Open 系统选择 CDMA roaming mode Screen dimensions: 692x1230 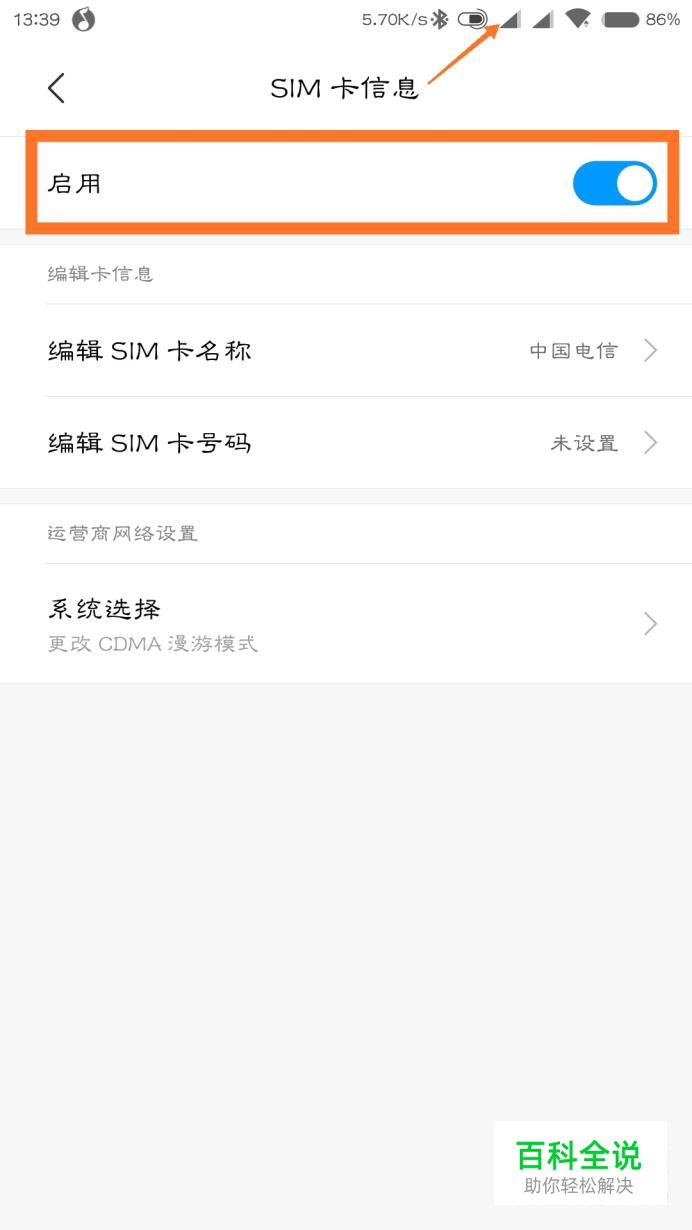tap(346, 624)
